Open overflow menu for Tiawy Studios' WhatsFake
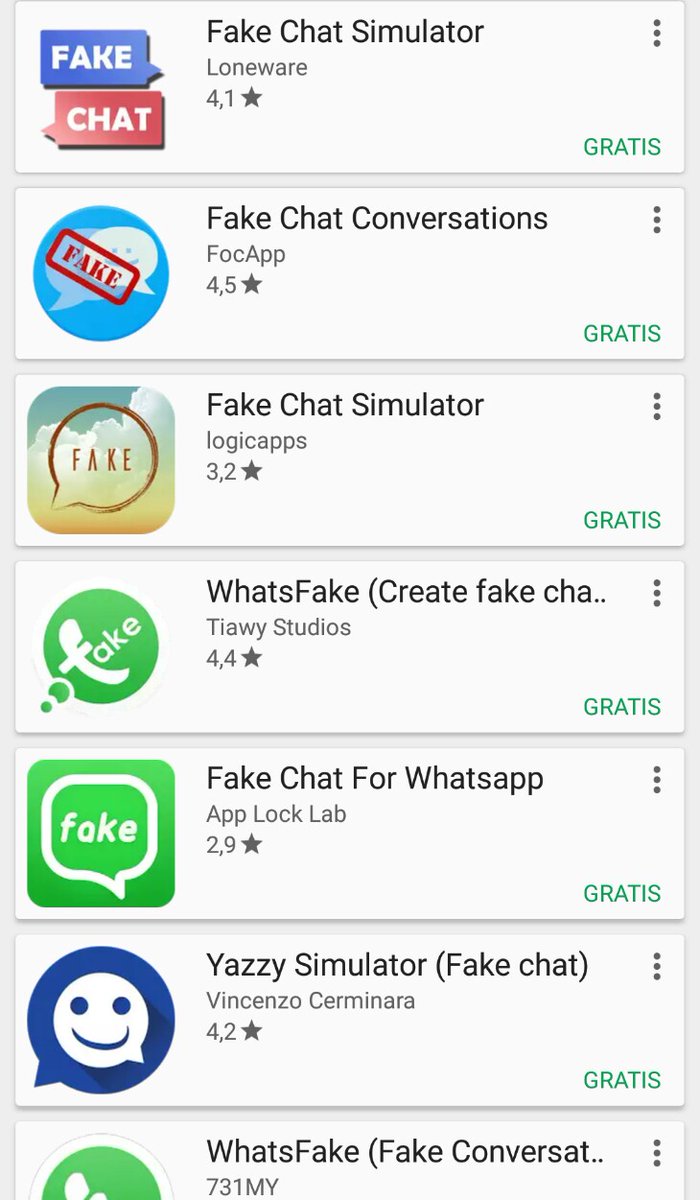Image resolution: width=700 pixels, height=1200 pixels. coord(657,593)
